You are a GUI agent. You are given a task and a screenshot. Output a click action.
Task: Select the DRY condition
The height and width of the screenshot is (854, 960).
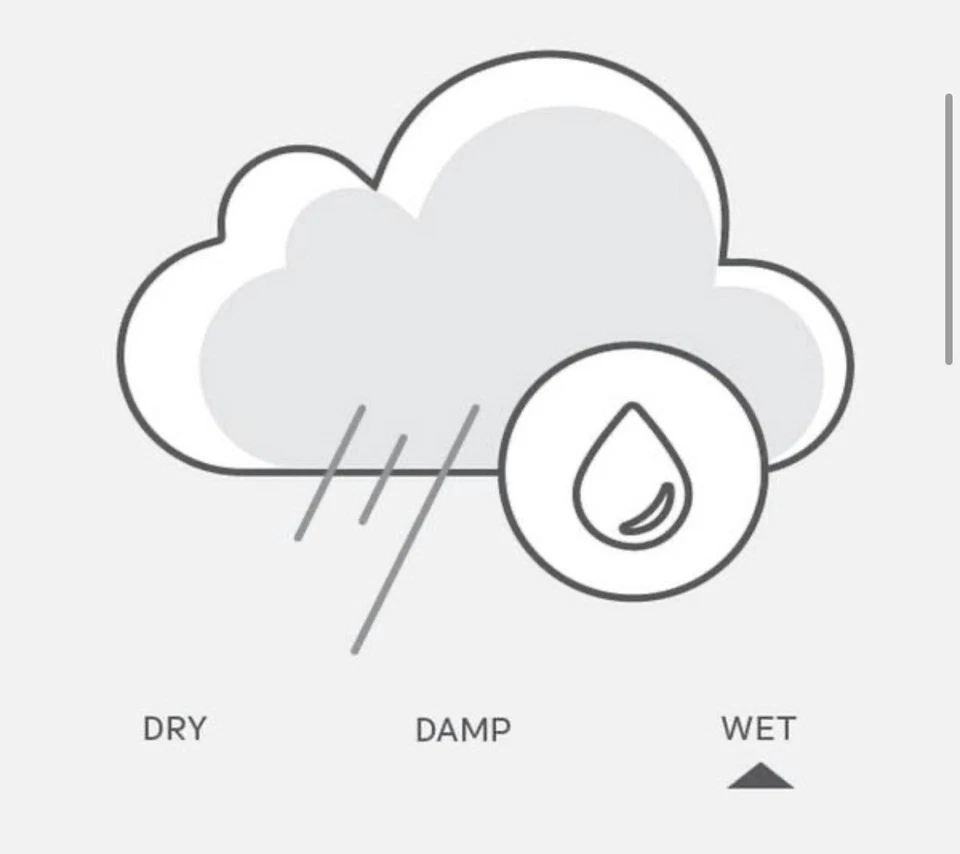tap(175, 729)
